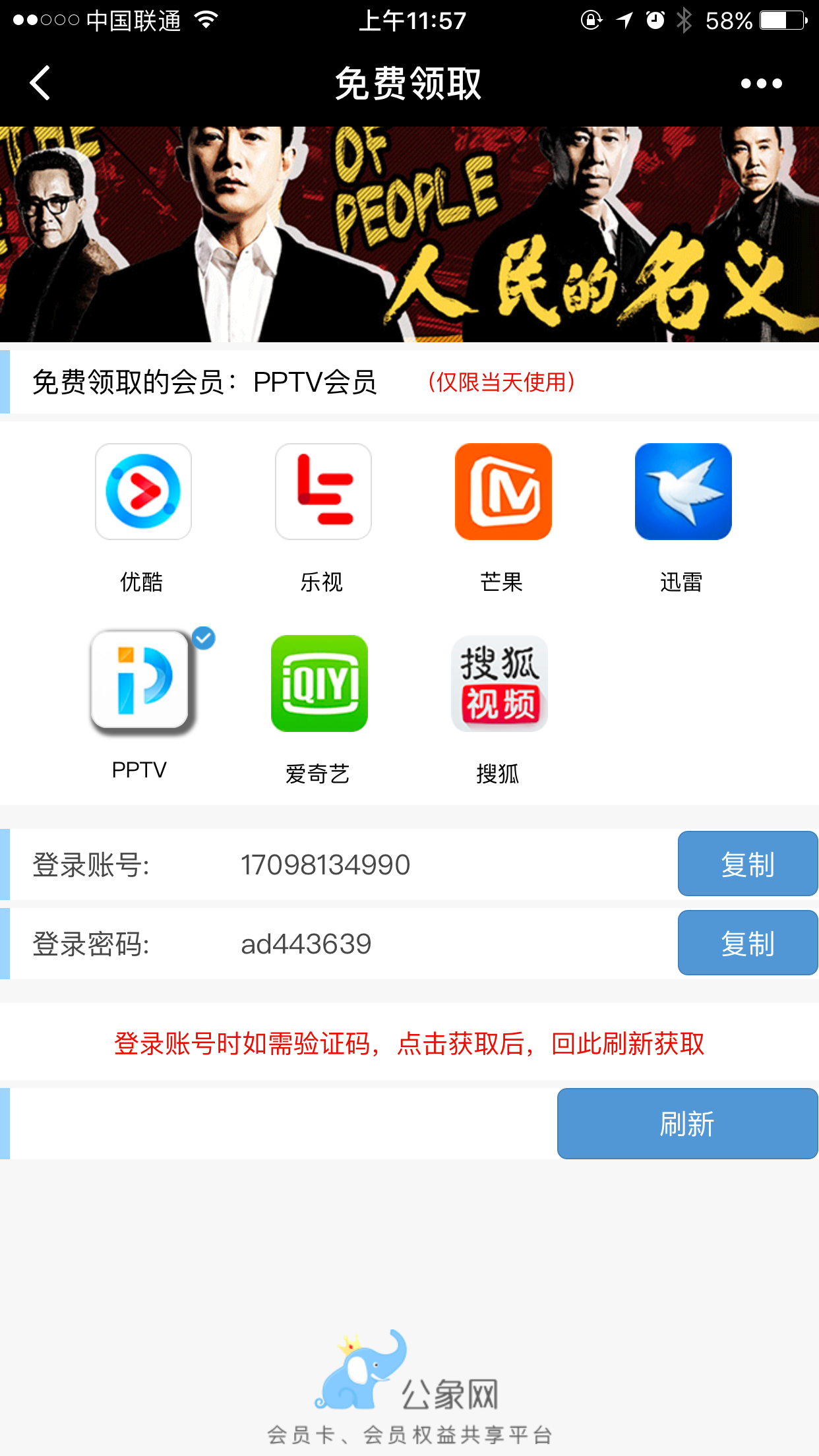Go back to the previous page

tap(41, 83)
